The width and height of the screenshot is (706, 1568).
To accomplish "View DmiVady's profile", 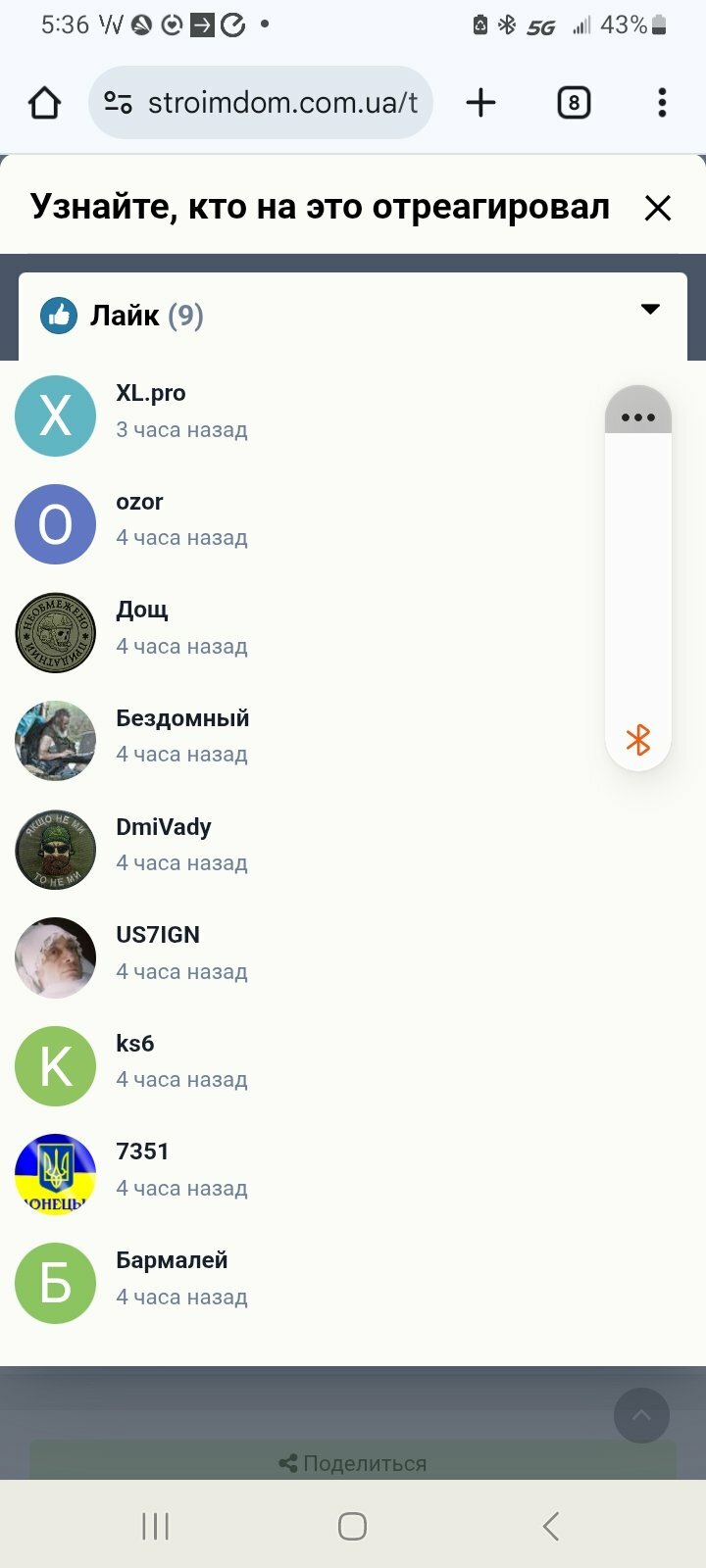I will coord(164,827).
